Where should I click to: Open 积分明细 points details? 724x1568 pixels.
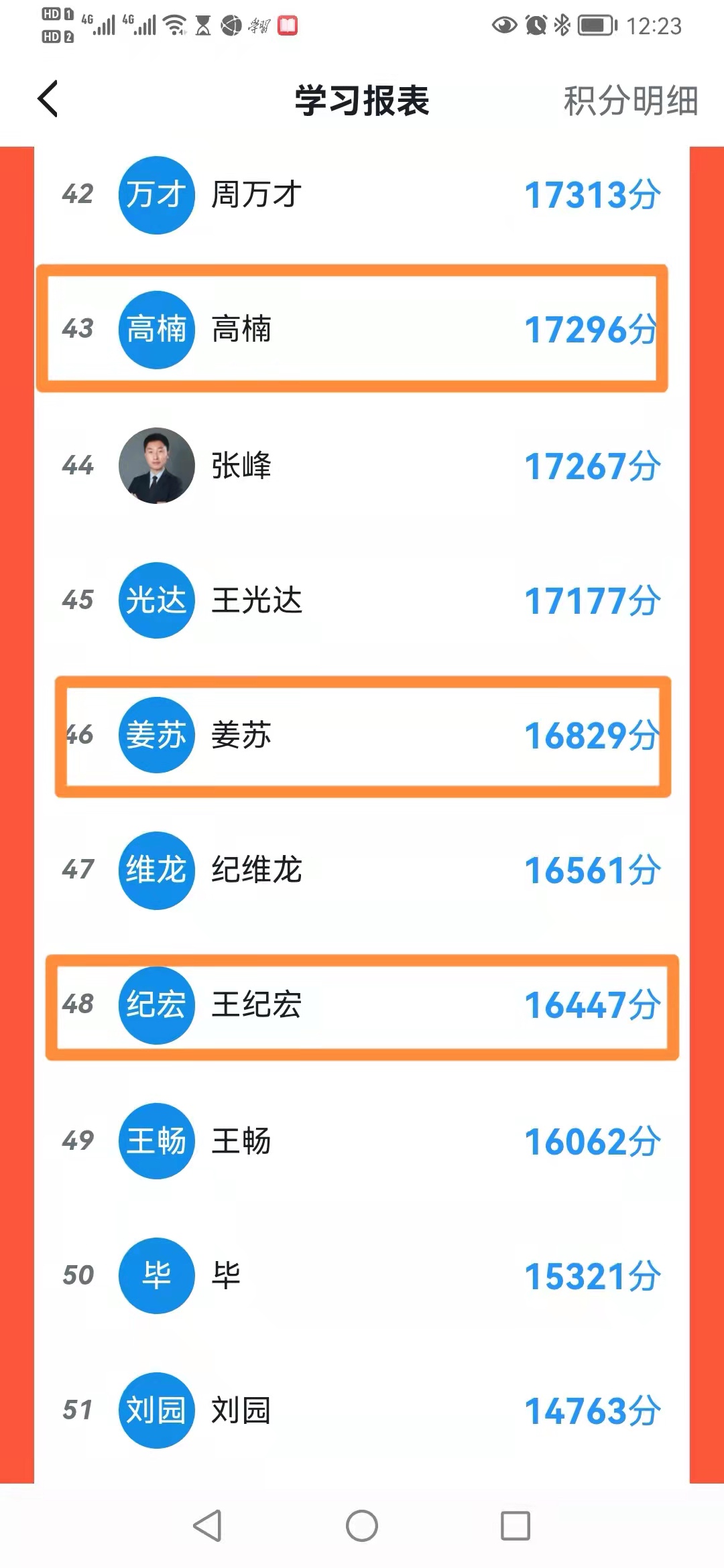[x=630, y=101]
